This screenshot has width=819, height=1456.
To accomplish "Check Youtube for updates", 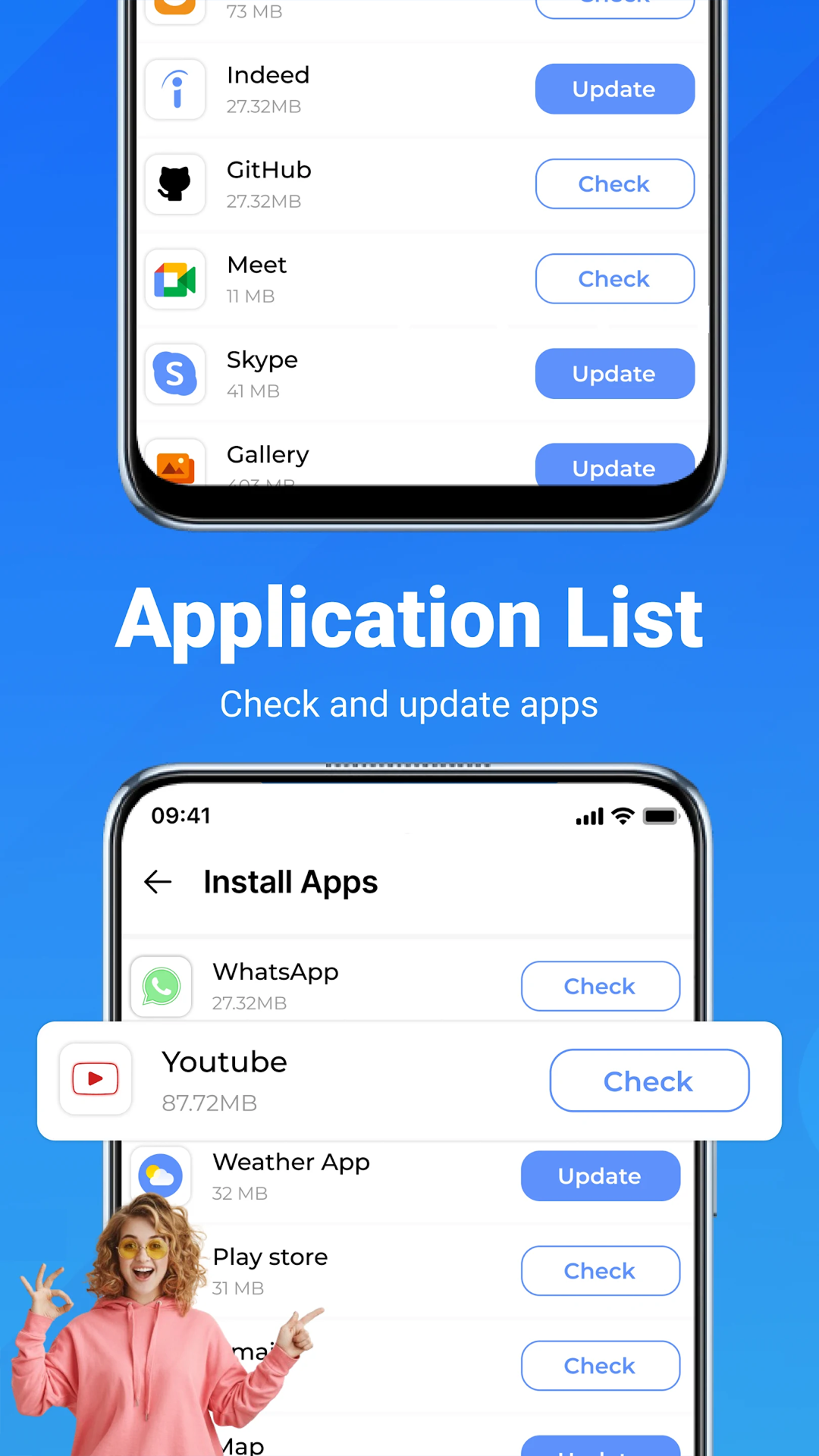I will coord(648,1080).
